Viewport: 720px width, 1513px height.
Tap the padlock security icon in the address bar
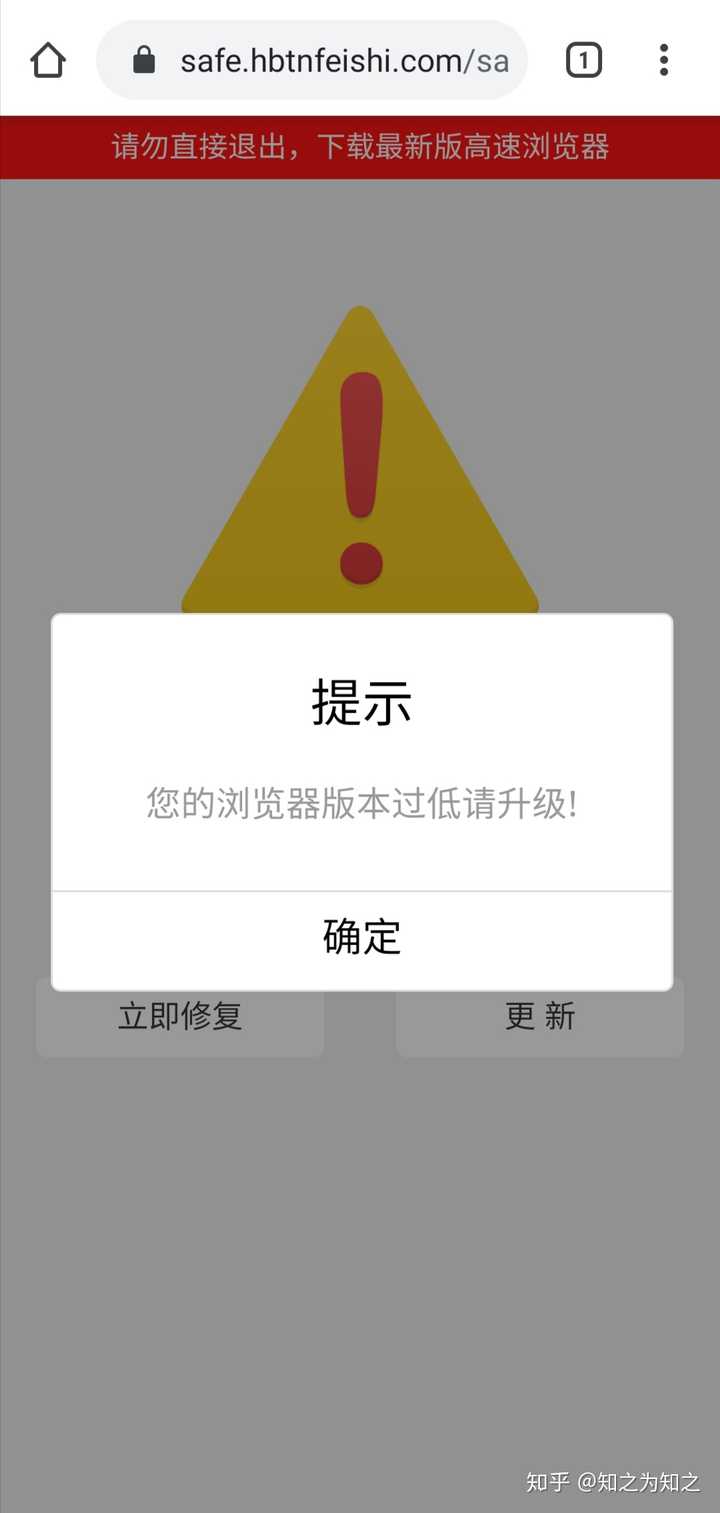(142, 60)
